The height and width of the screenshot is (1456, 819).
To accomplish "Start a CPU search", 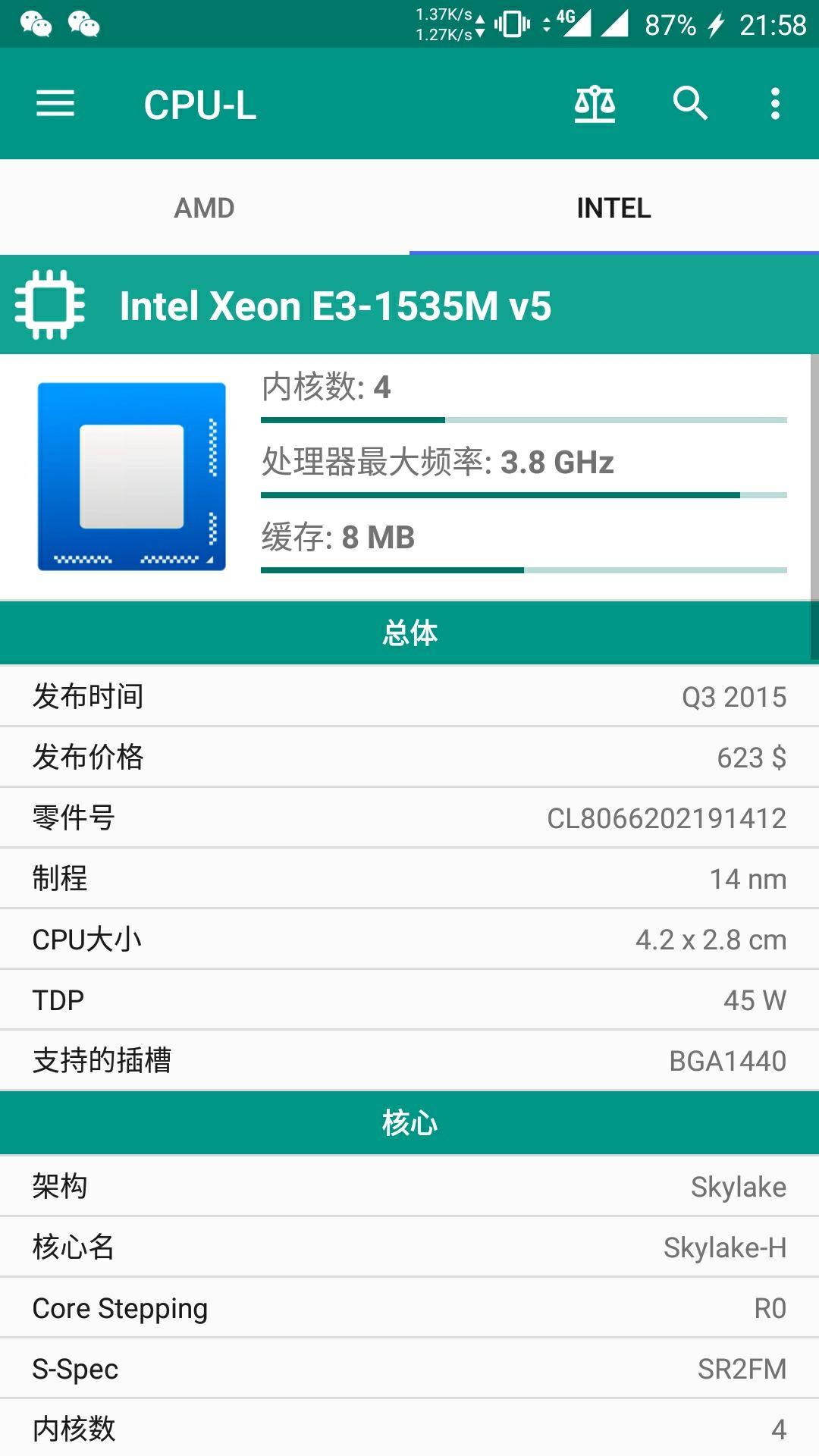I will click(x=689, y=106).
